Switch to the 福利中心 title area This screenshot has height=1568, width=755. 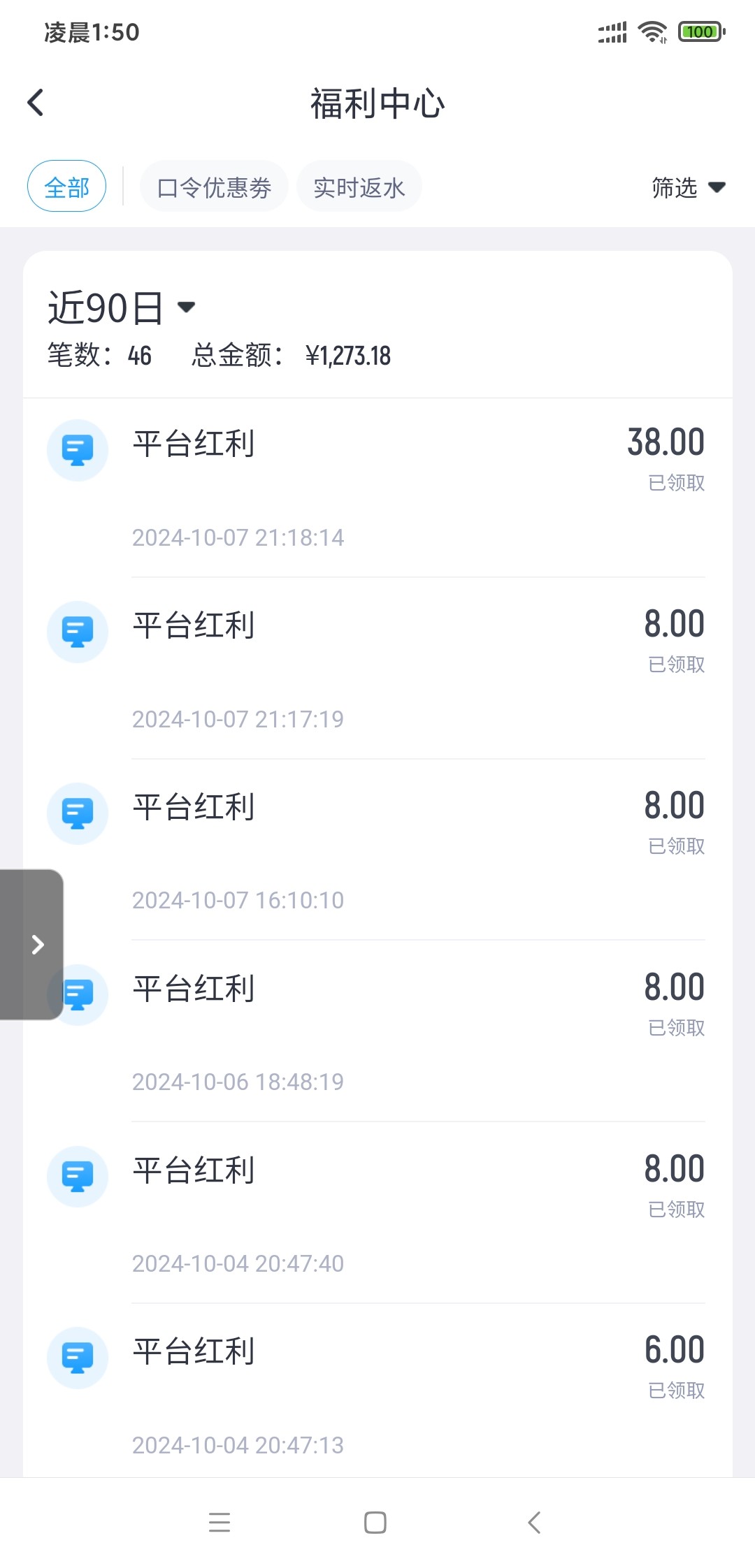coord(377,102)
